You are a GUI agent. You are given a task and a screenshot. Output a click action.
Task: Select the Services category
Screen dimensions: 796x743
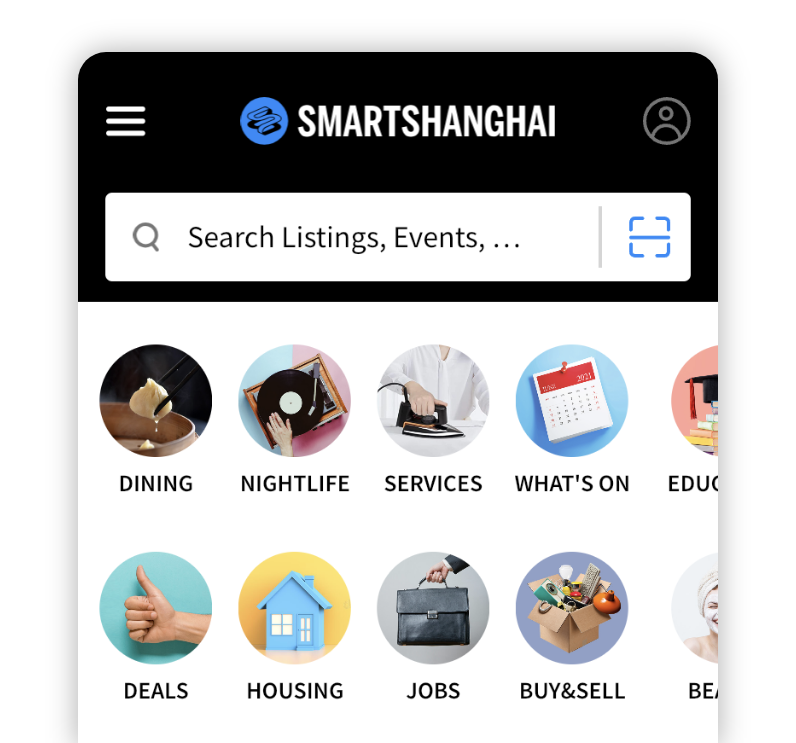click(x=433, y=401)
